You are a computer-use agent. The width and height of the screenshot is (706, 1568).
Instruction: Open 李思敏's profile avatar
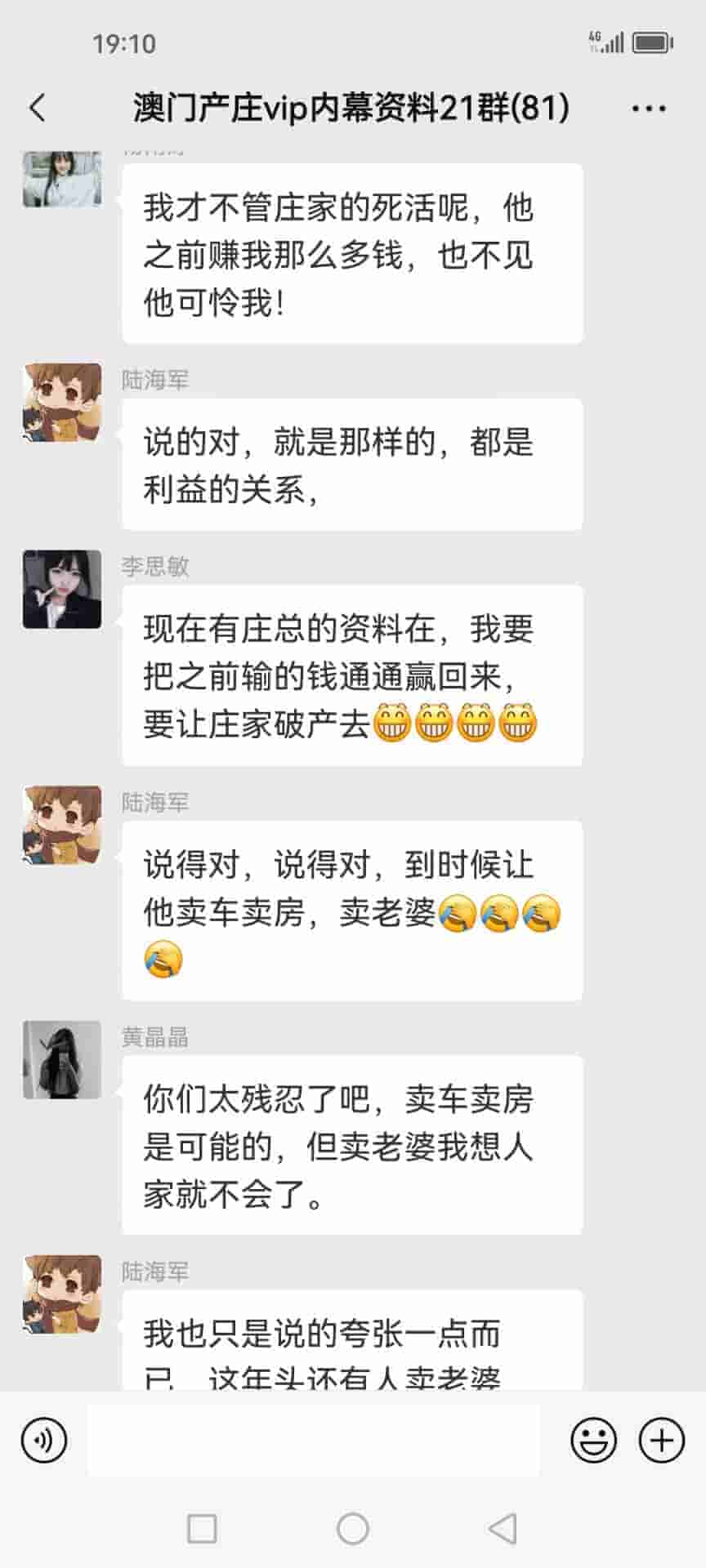[62, 589]
